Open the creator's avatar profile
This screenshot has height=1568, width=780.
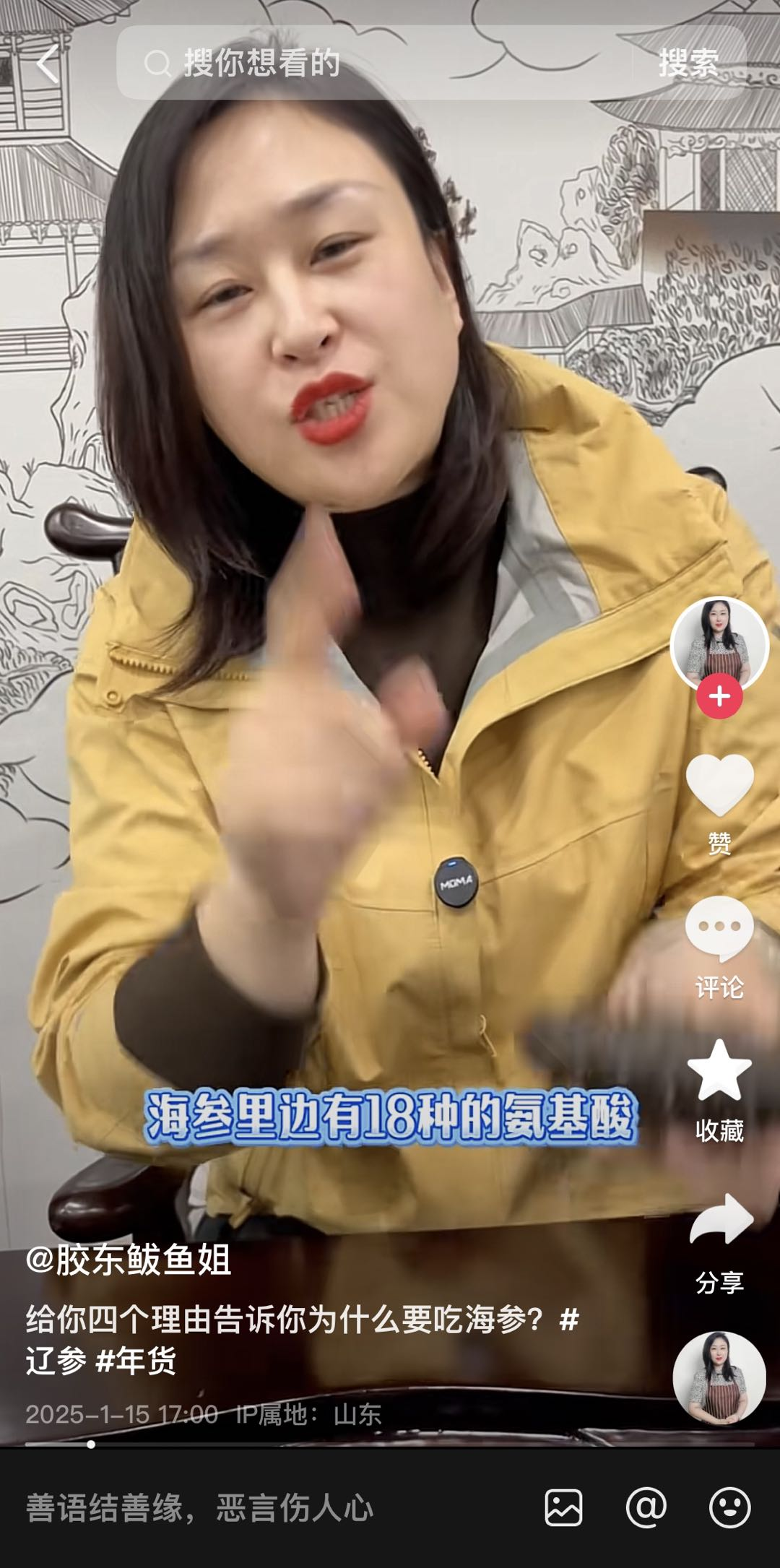point(719,644)
